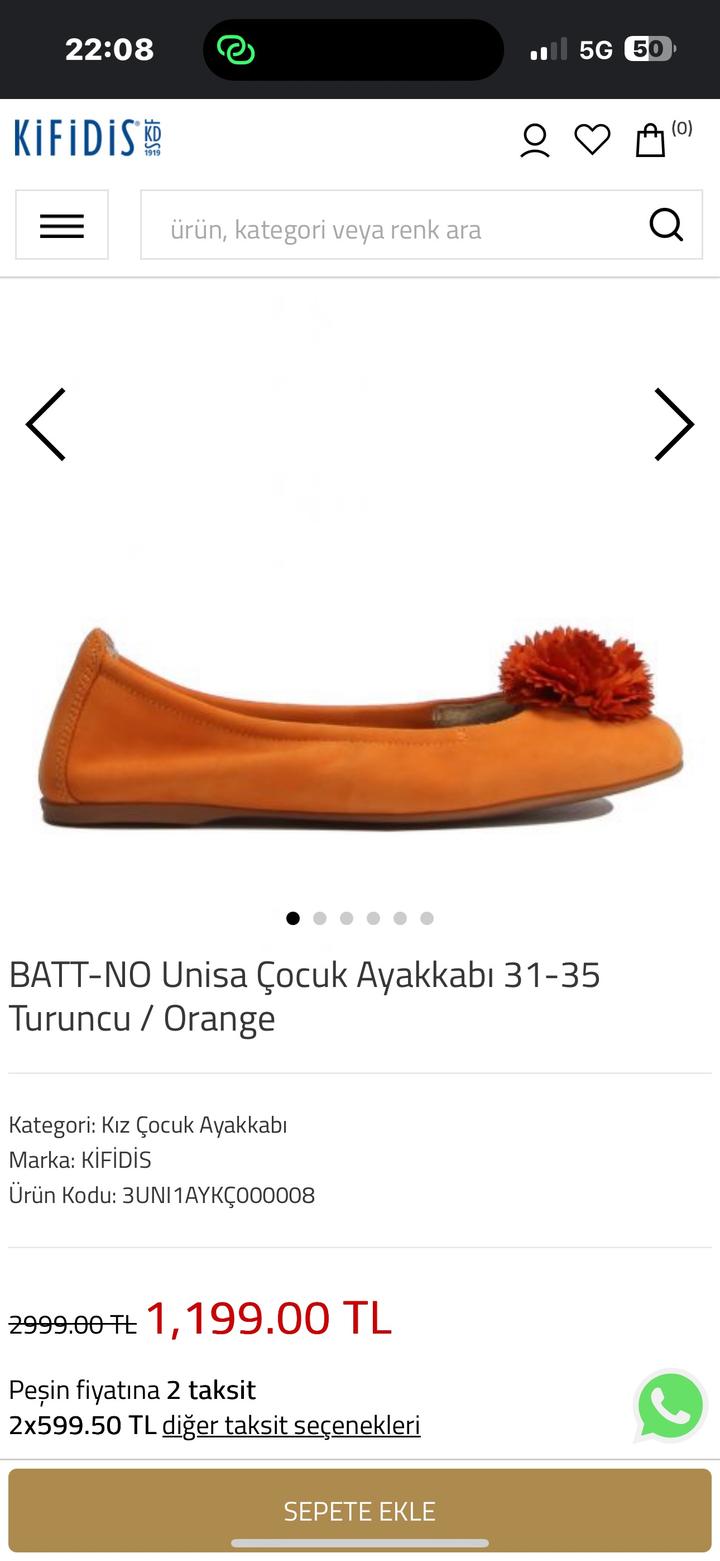This screenshot has width=720, height=1561.
Task: Contact the store via WhatsApp
Action: (670, 1405)
